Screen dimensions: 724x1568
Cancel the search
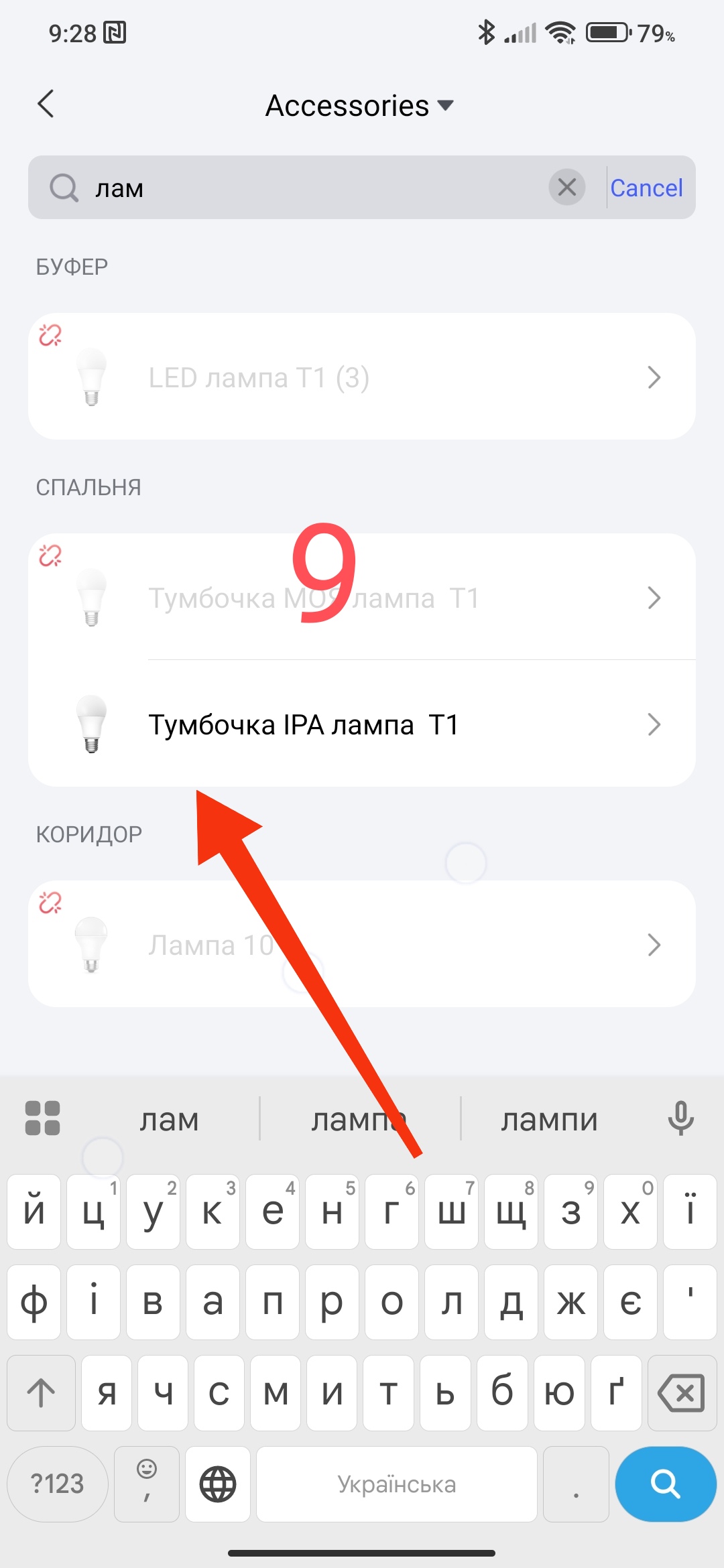(646, 188)
